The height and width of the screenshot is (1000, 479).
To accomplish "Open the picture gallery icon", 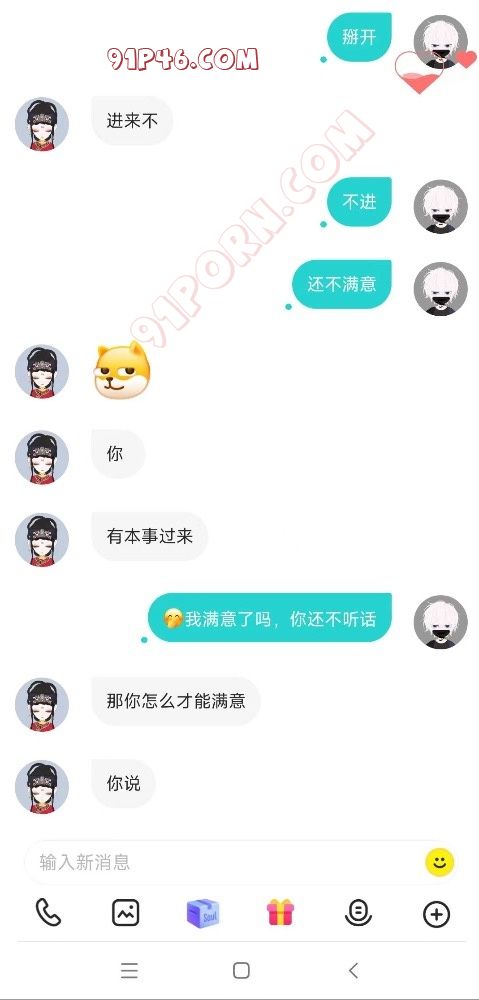I will click(x=126, y=913).
